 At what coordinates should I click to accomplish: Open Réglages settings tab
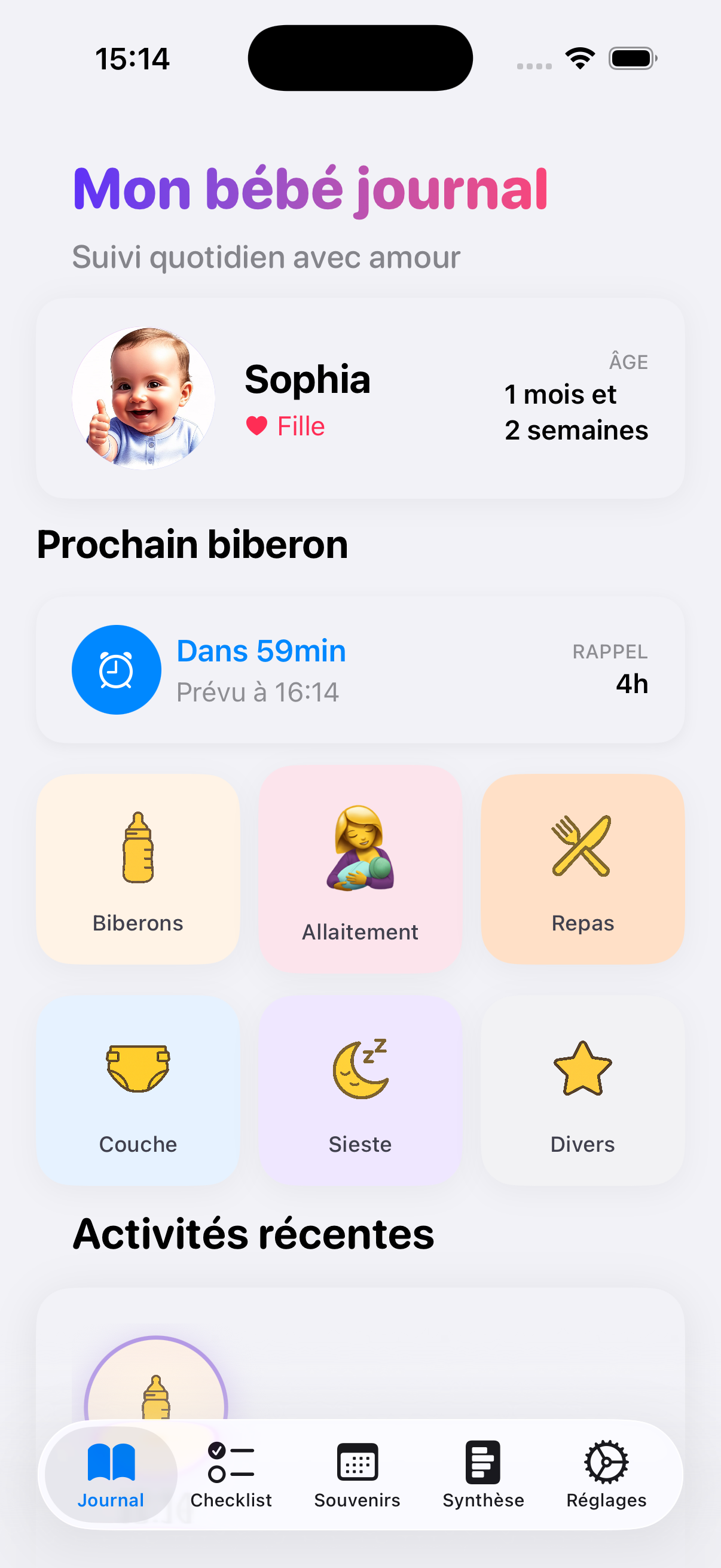click(606, 1474)
